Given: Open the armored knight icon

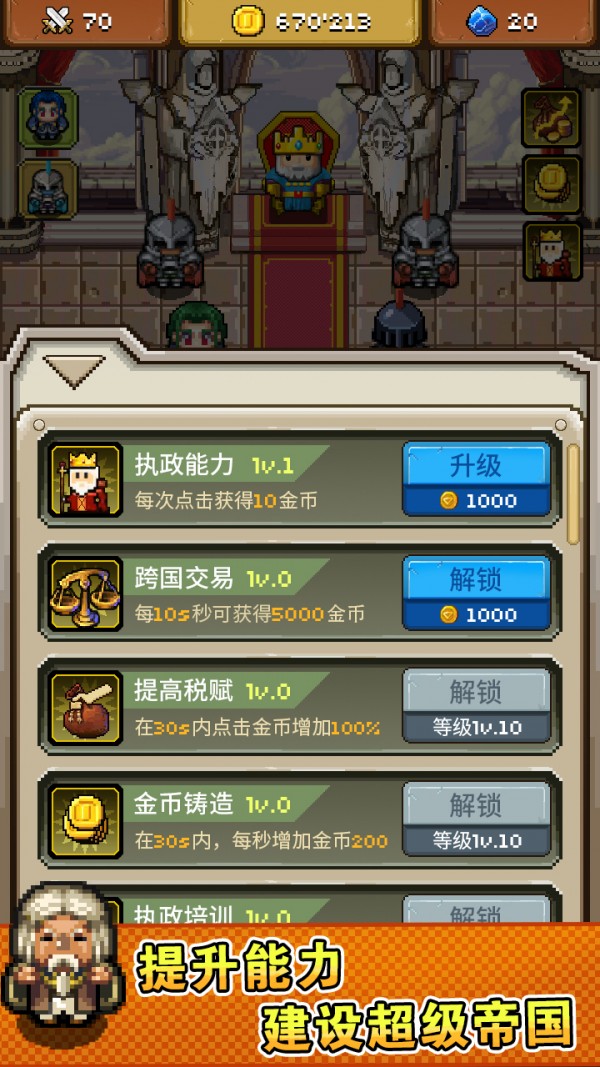Looking at the screenshot, I should (x=48, y=189).
